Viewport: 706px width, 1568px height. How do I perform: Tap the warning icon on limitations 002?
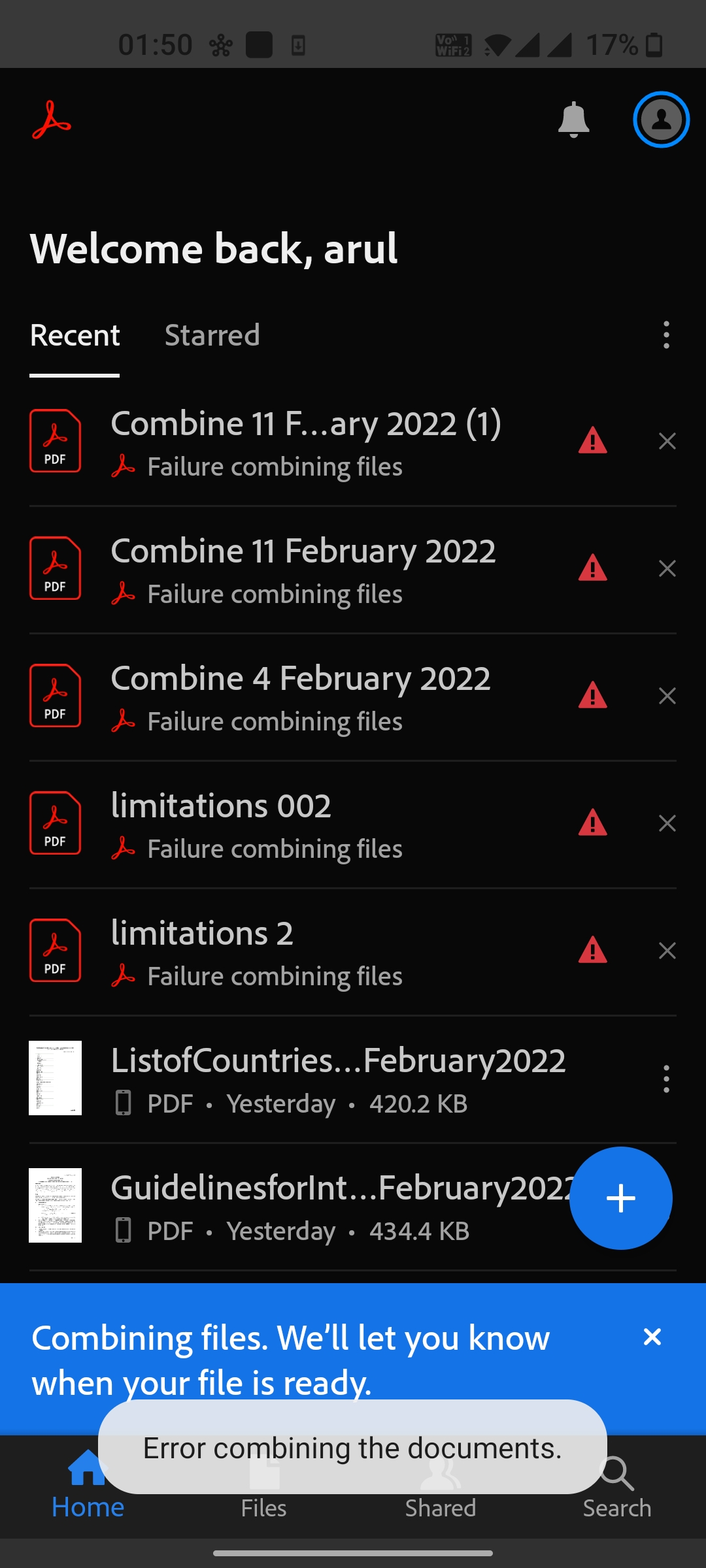tap(592, 823)
